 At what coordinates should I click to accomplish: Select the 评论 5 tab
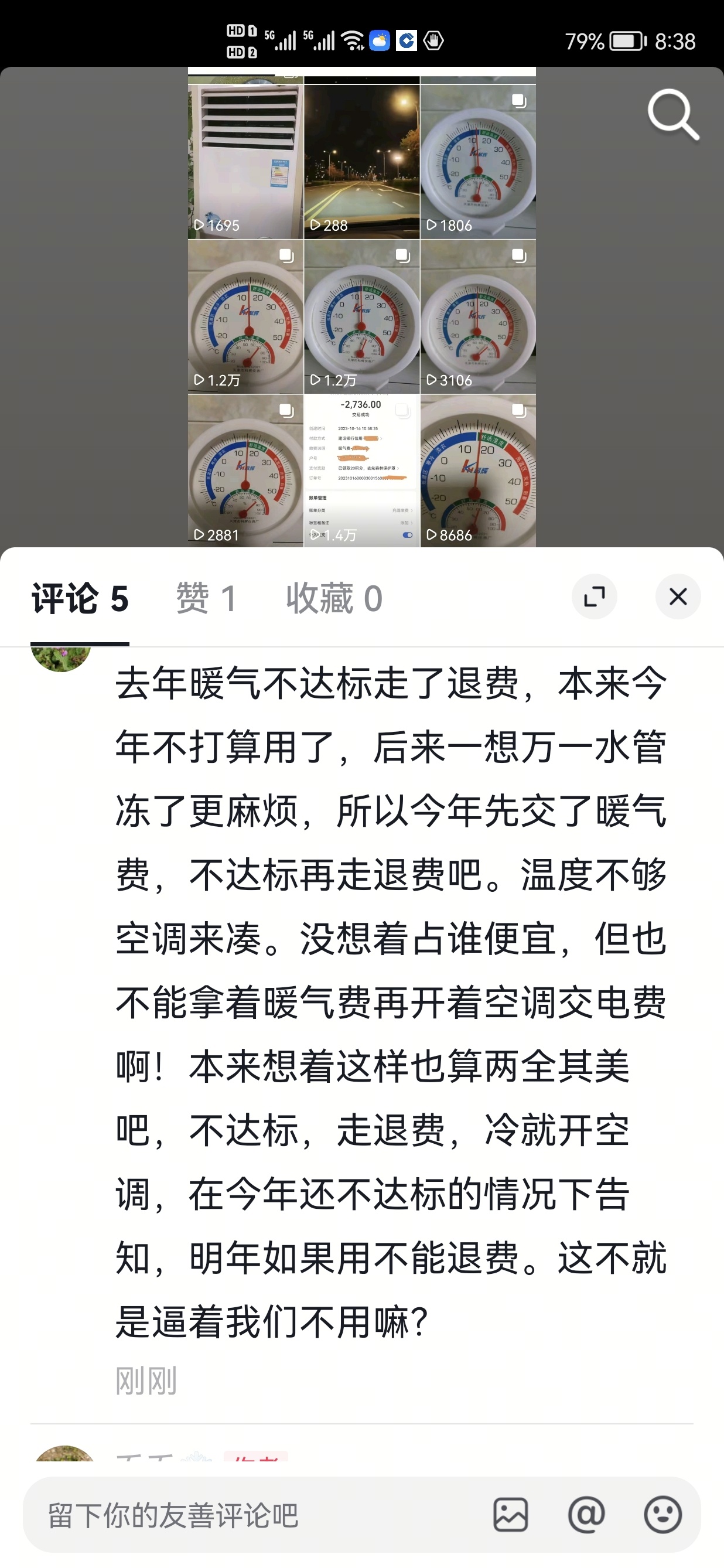(x=80, y=598)
